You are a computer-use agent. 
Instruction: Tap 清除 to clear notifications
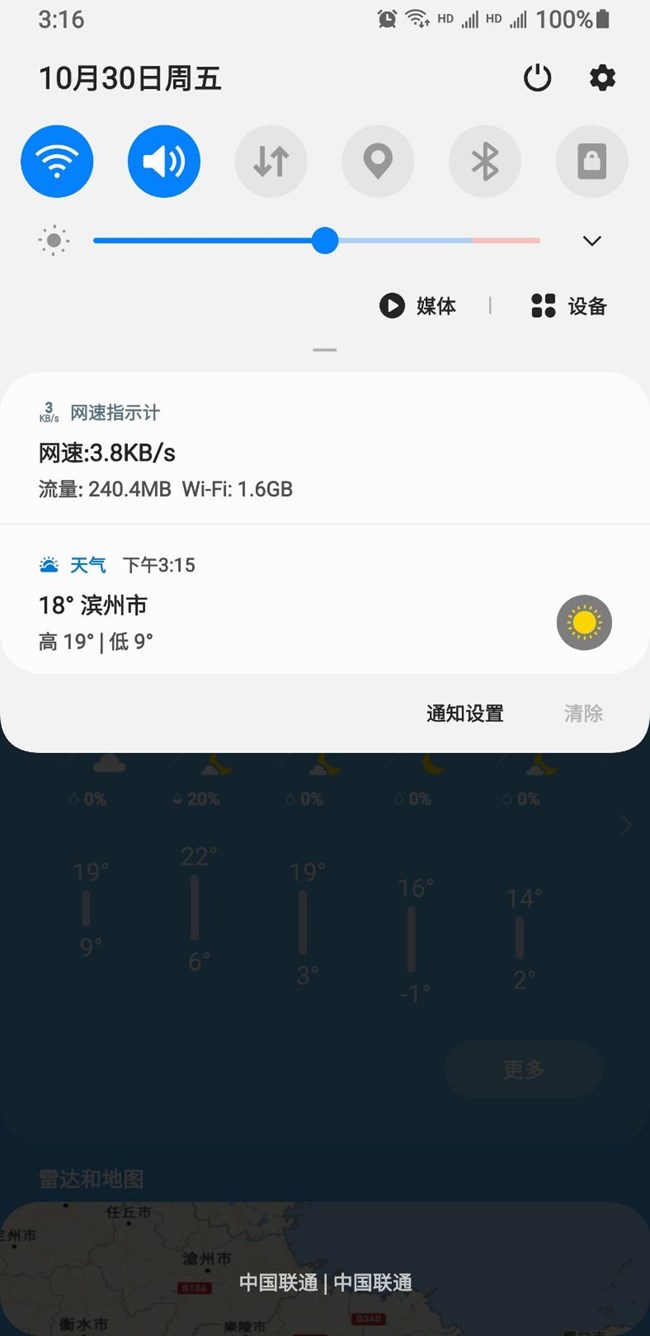coord(583,713)
